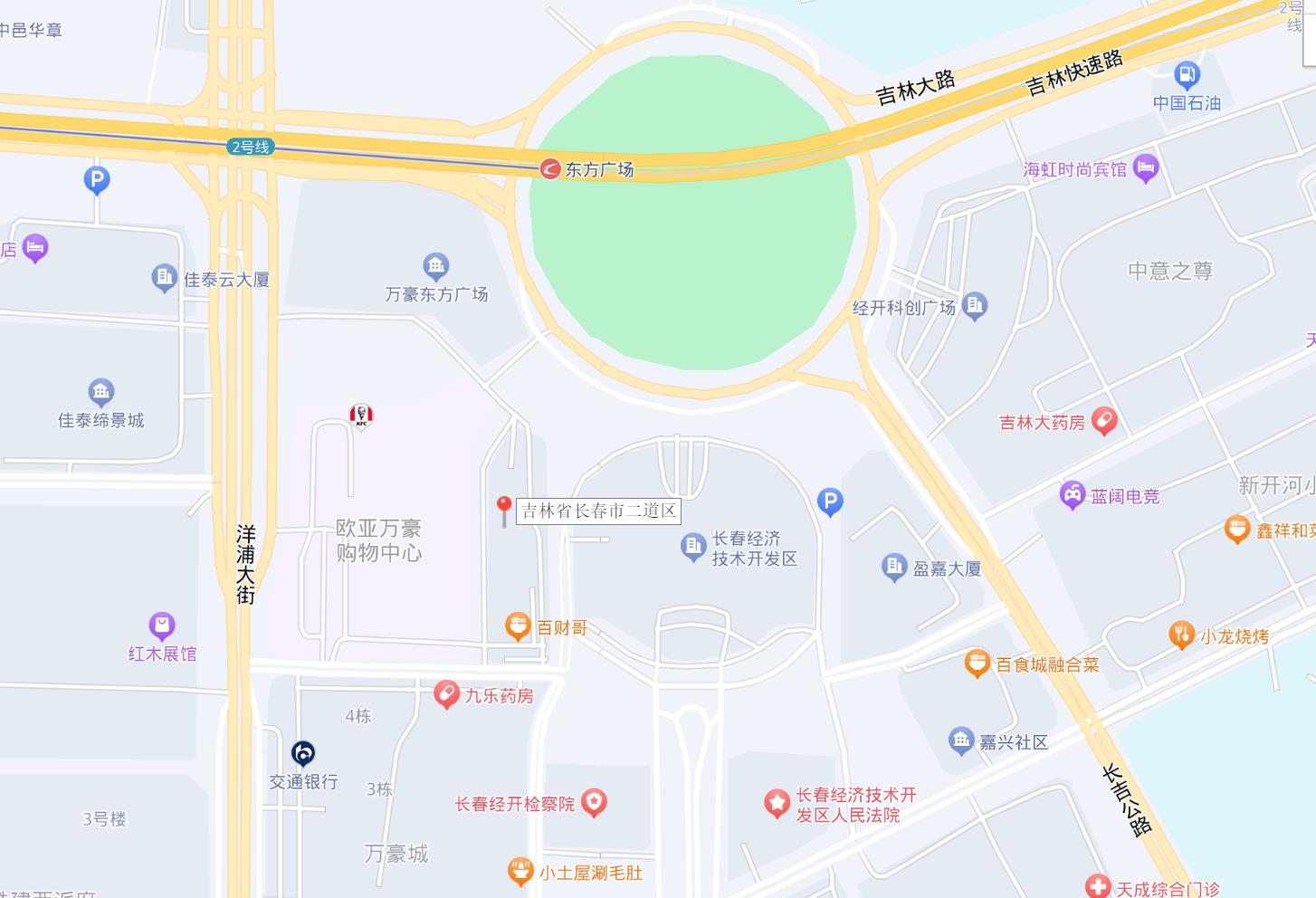The height and width of the screenshot is (898, 1316).
Task: Open the 中国石油 gas station marker
Action: pyautogui.click(x=1187, y=75)
